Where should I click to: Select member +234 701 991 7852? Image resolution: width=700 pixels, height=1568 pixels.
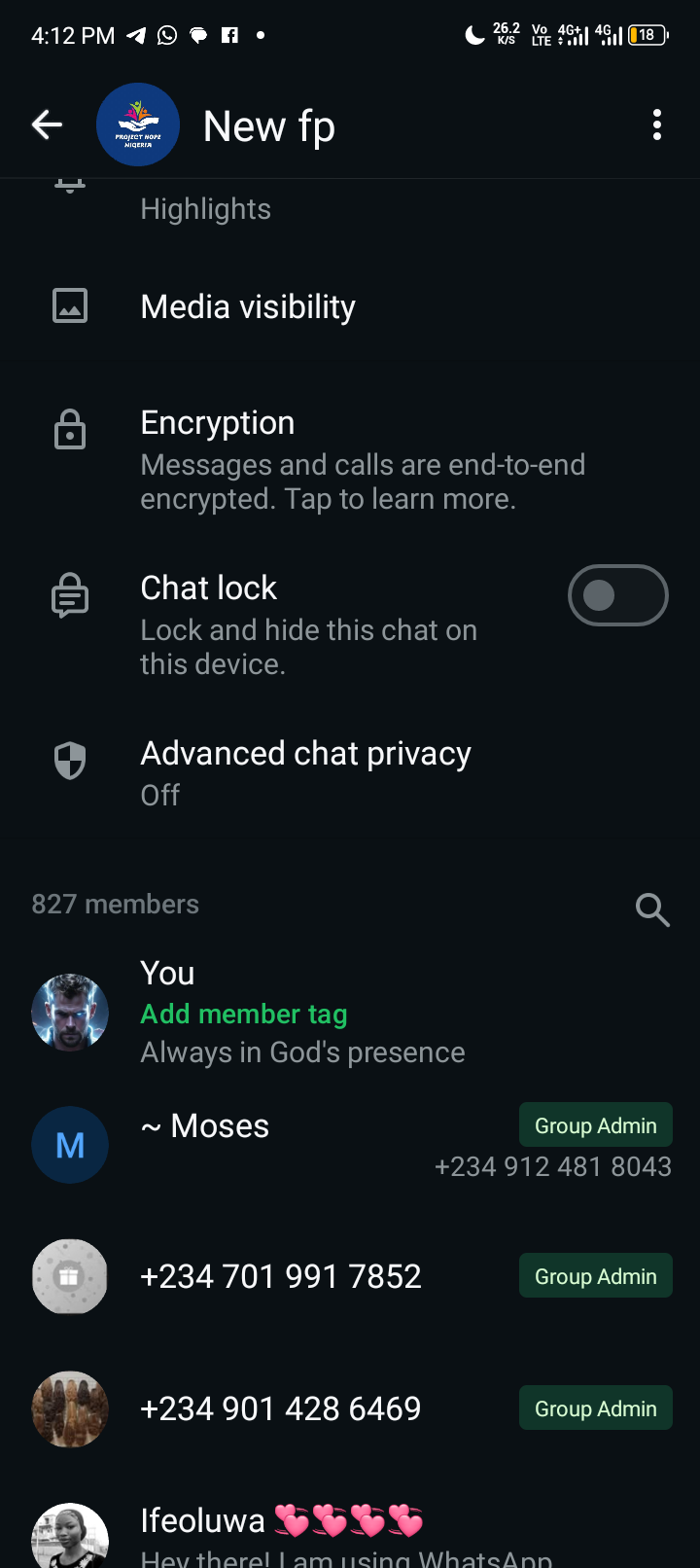point(281,1277)
